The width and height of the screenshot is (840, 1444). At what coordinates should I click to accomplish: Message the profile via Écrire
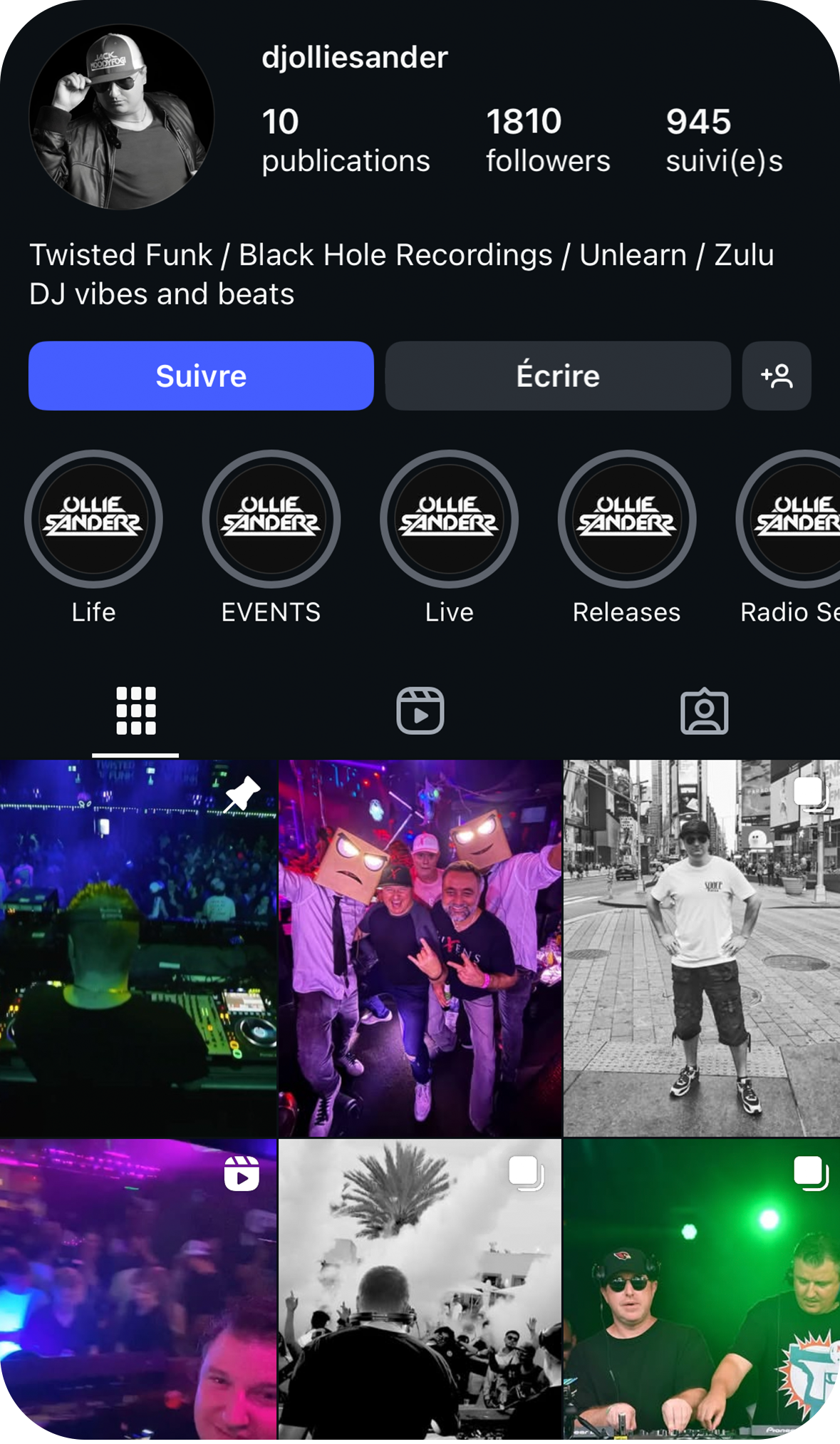click(x=557, y=376)
